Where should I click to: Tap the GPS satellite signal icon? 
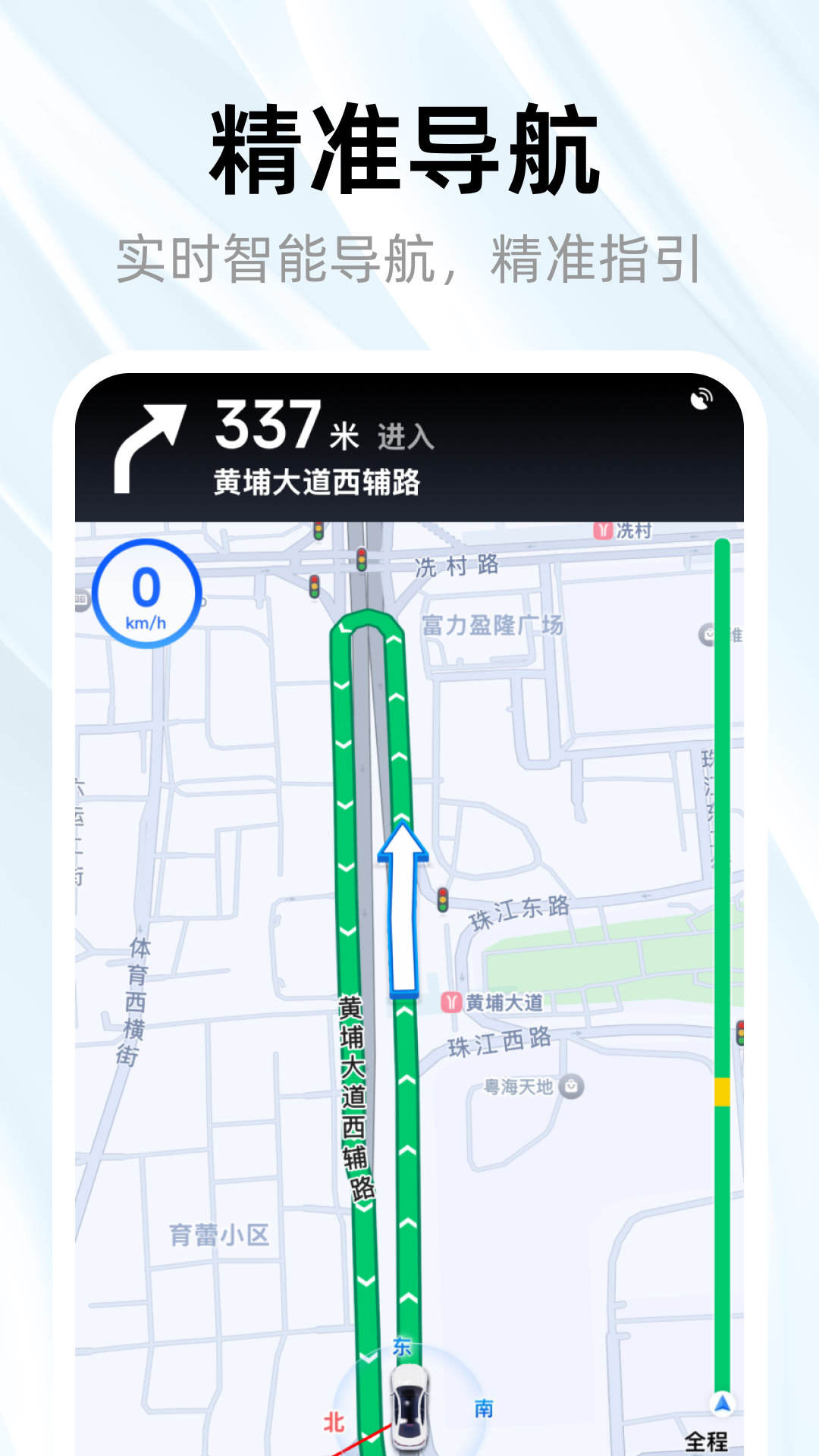[703, 400]
